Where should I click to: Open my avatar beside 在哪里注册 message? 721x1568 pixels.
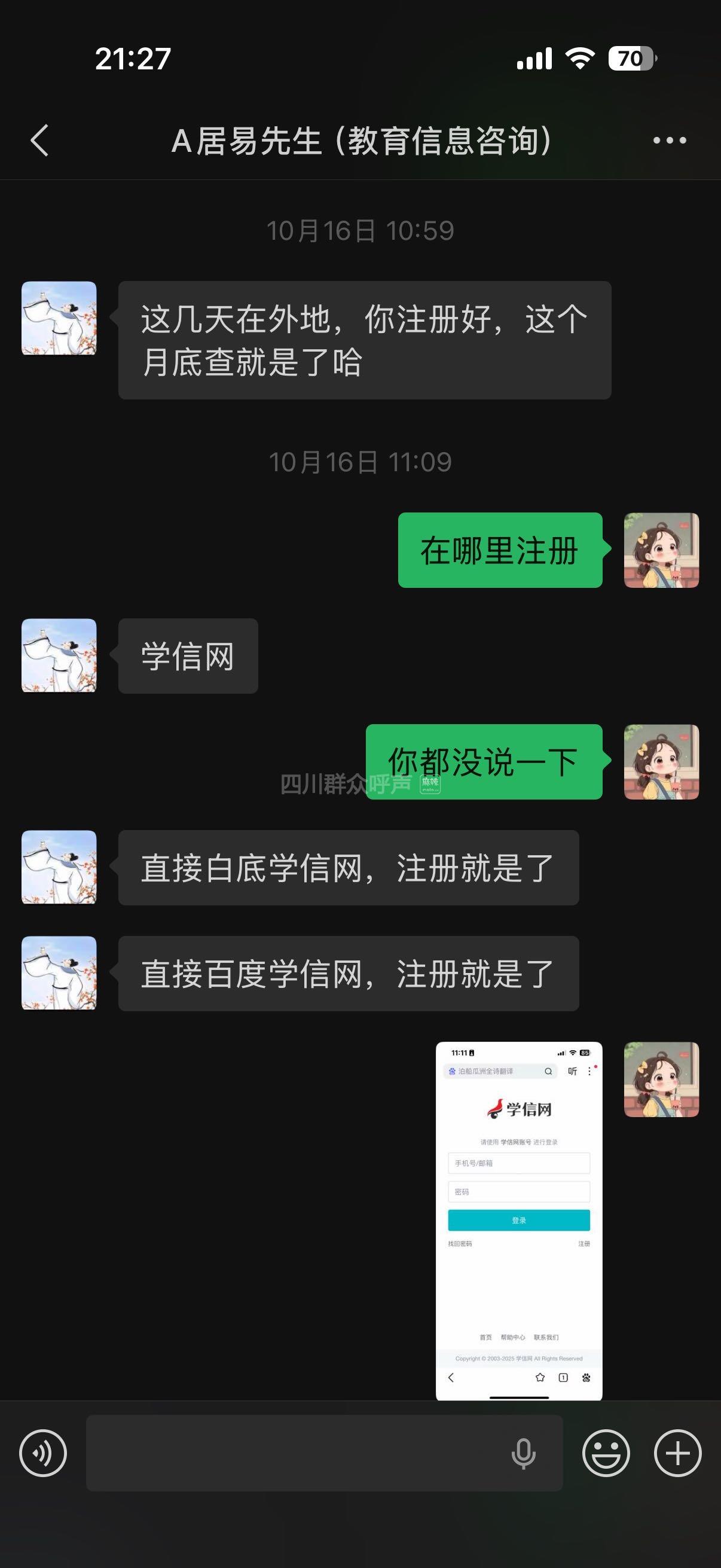pos(661,550)
